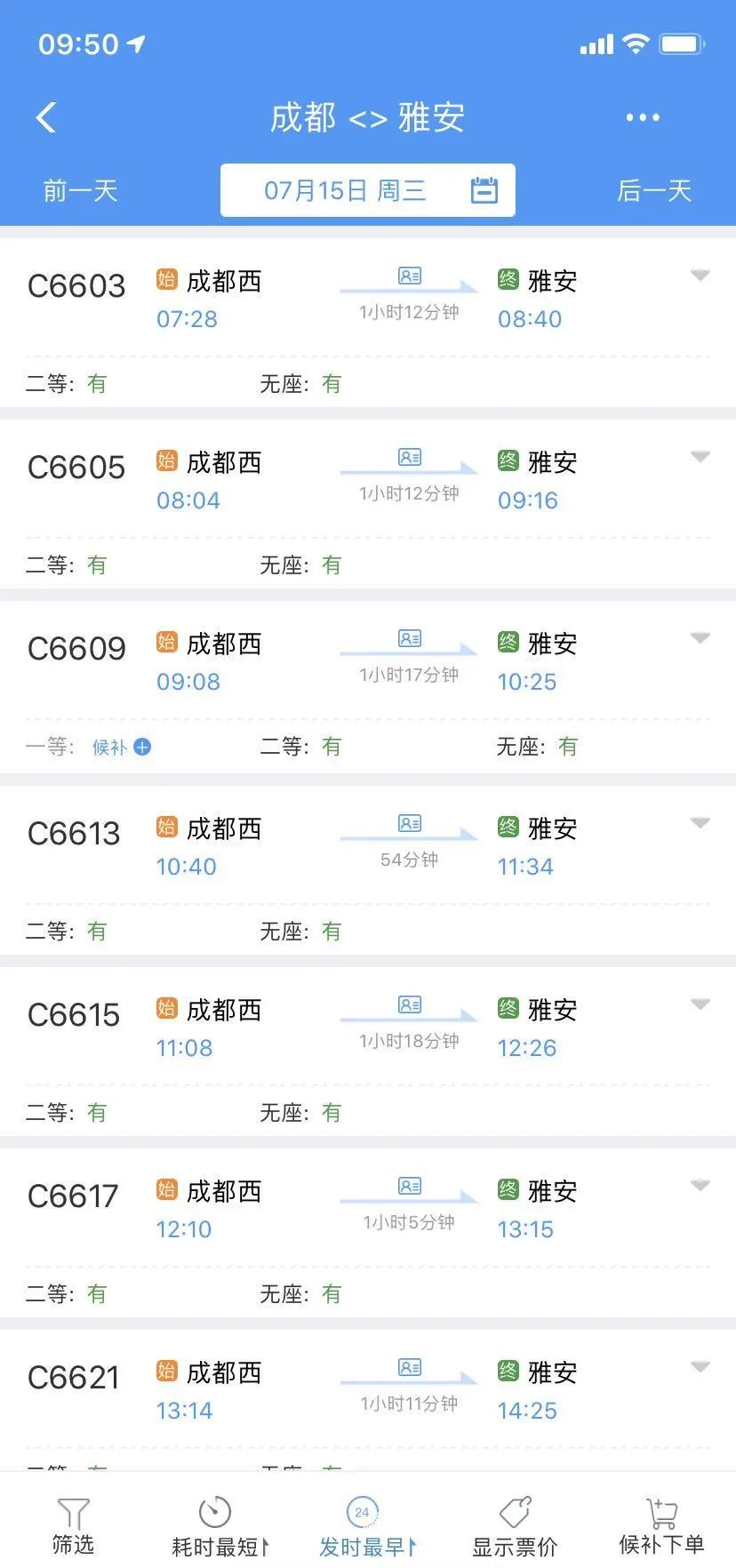Select the C6605 train departing 08:04
The image size is (736, 1568).
click(x=368, y=504)
